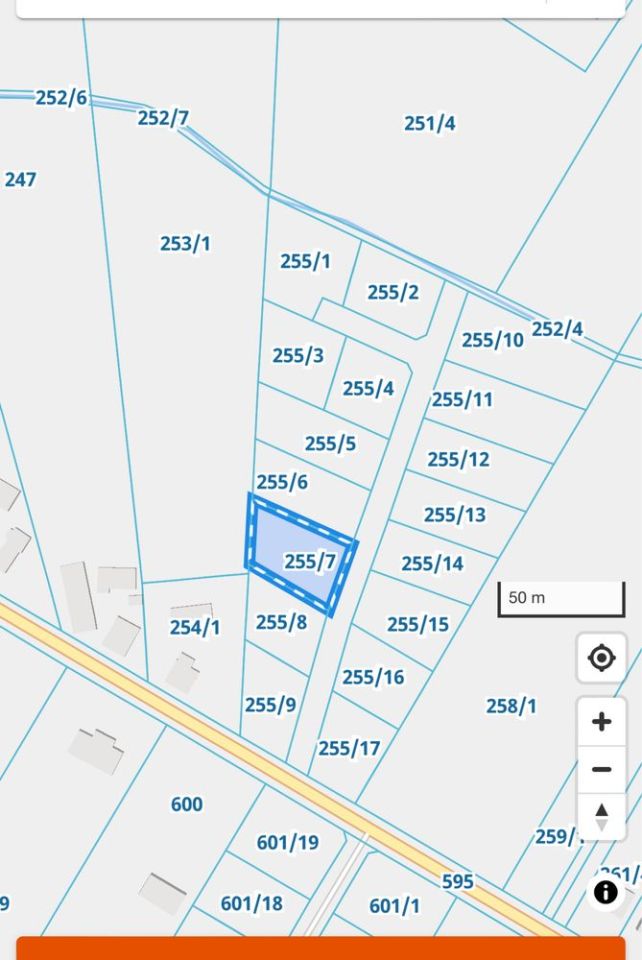Select parcel 253/1 on the map
The width and height of the screenshot is (642, 960).
click(185, 243)
